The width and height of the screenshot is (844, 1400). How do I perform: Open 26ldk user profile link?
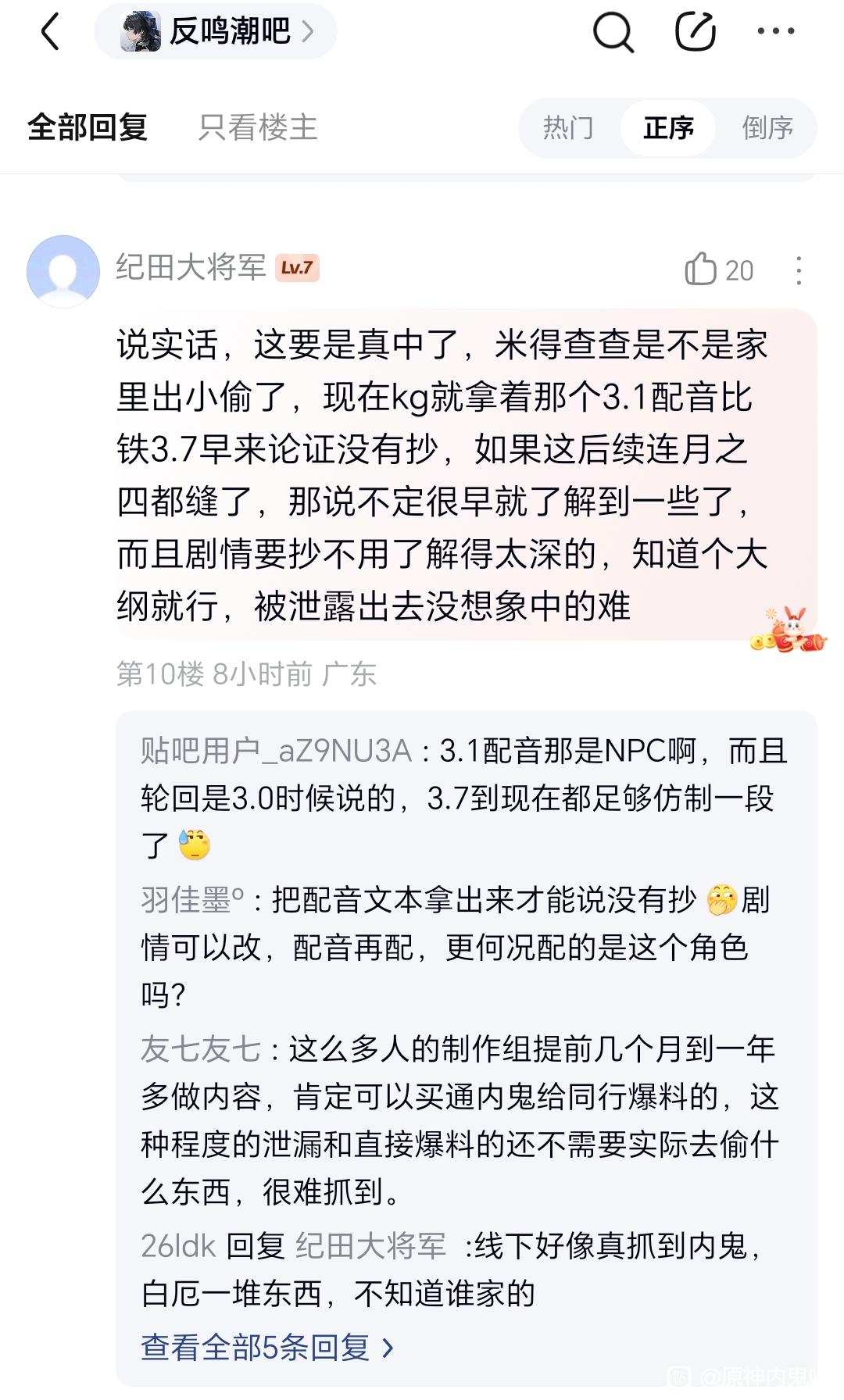(178, 1245)
